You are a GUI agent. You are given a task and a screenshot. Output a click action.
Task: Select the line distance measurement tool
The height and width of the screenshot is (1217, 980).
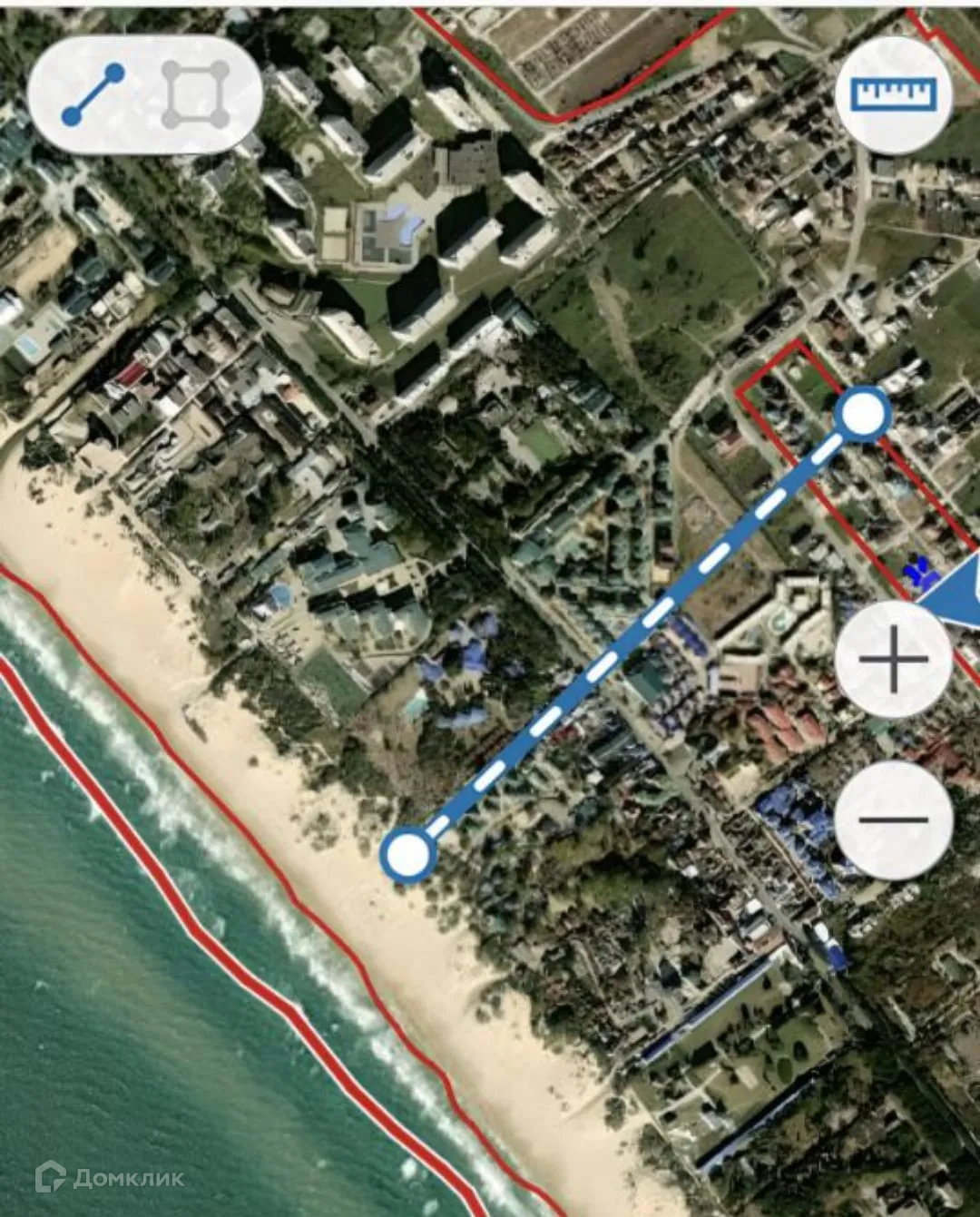click(x=93, y=94)
